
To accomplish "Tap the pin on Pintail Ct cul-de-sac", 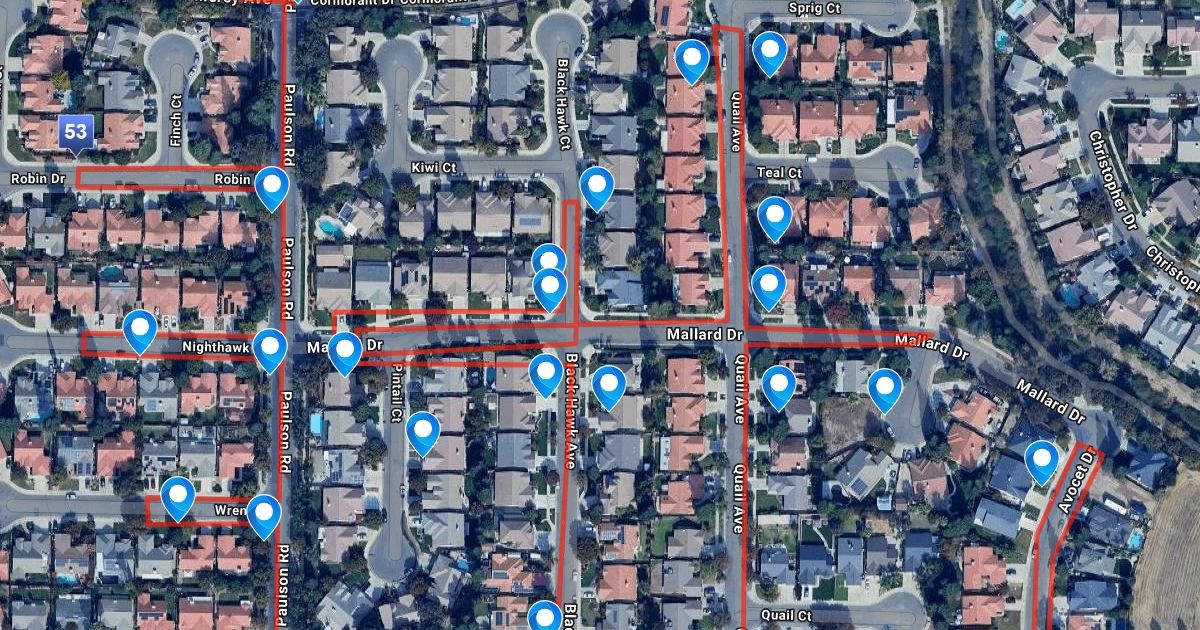I will click(424, 434).
